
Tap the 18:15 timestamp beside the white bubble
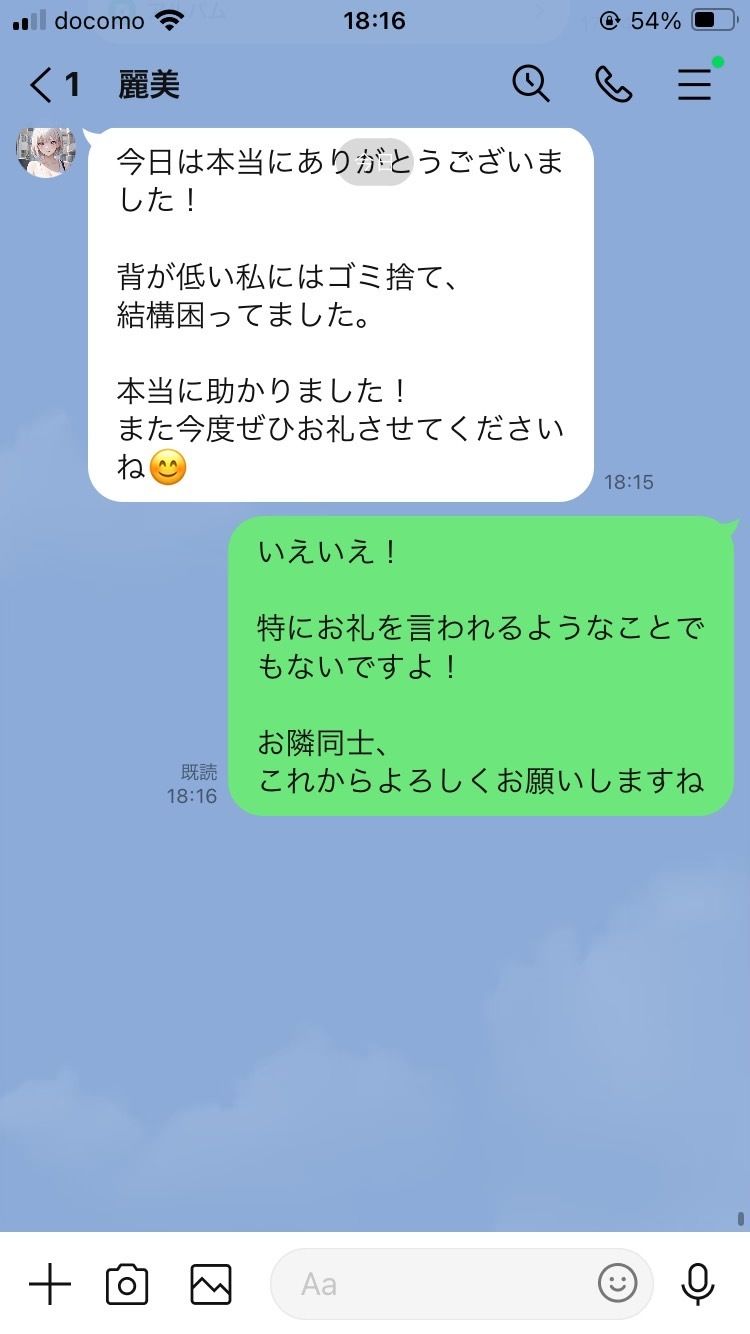629,482
